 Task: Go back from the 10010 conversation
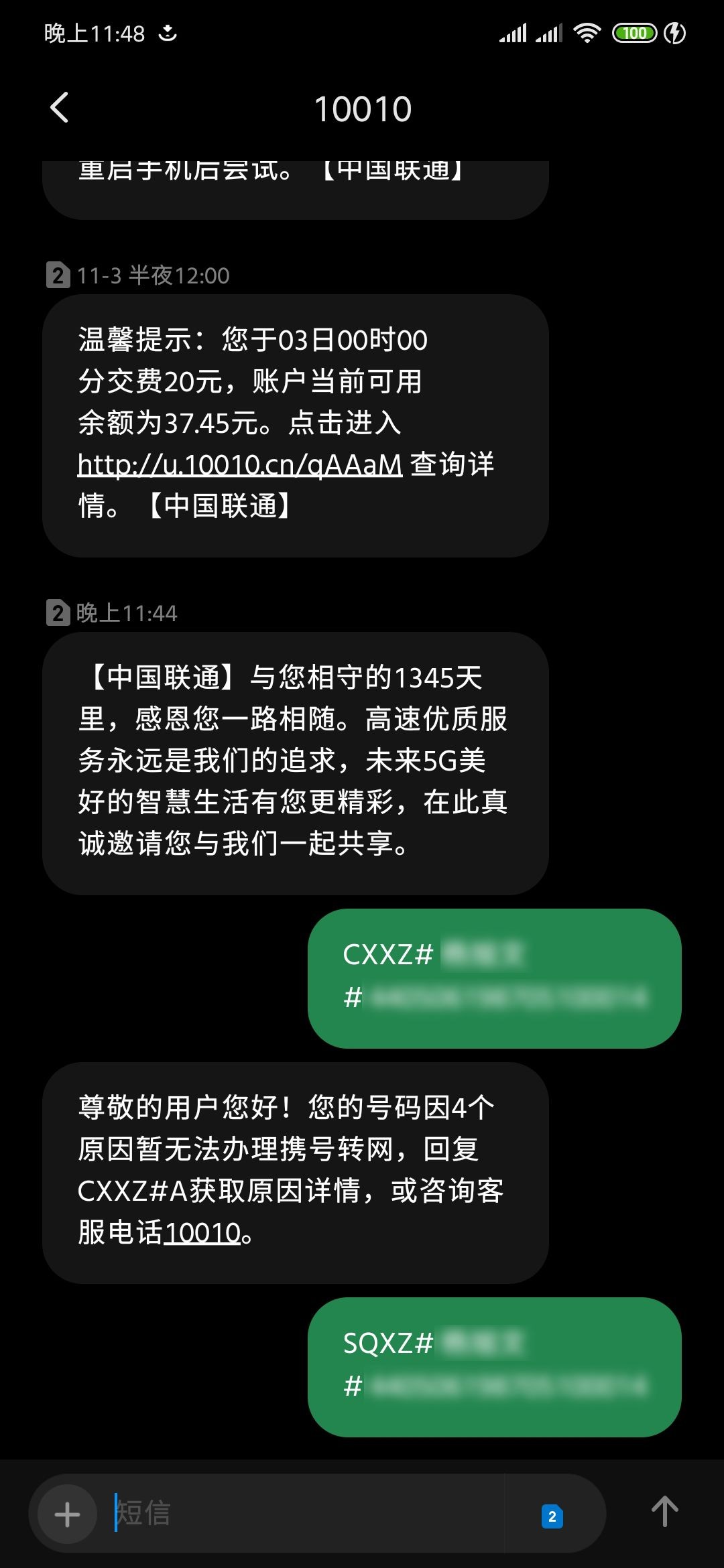pyautogui.click(x=60, y=108)
